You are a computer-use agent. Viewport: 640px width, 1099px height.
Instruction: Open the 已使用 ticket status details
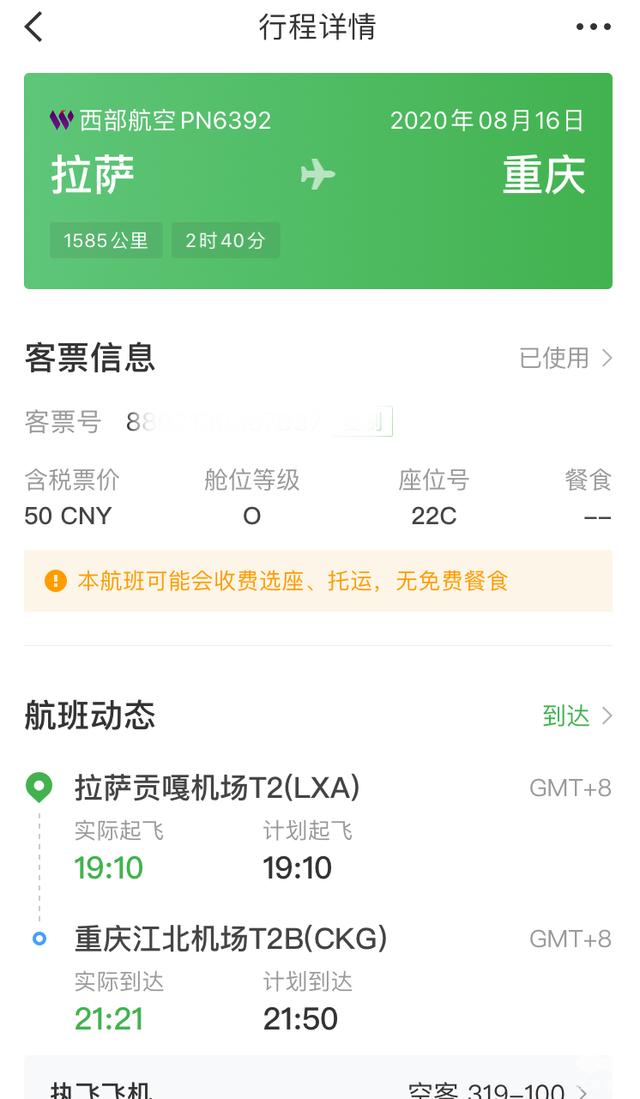tap(566, 358)
